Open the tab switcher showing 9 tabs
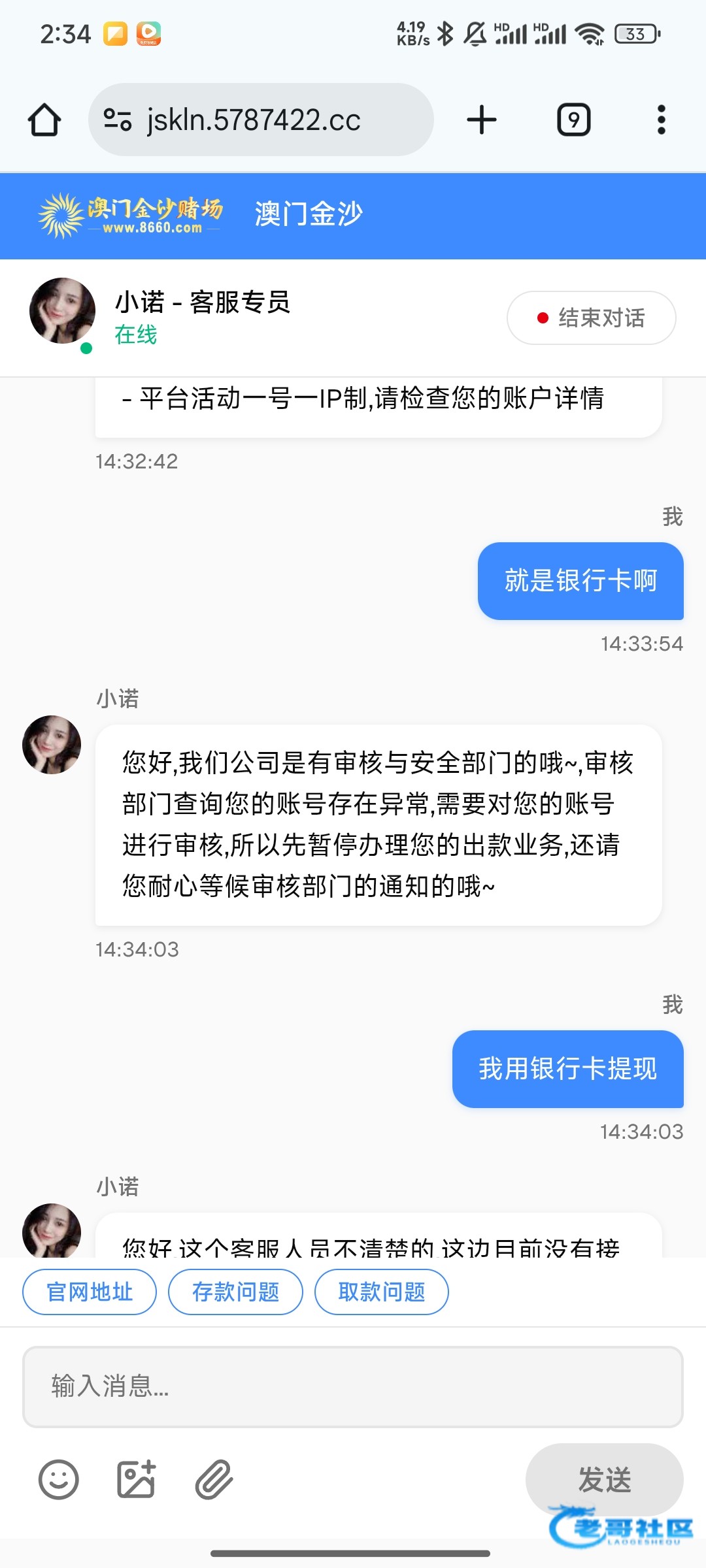The width and height of the screenshot is (706, 1568). pos(574,120)
